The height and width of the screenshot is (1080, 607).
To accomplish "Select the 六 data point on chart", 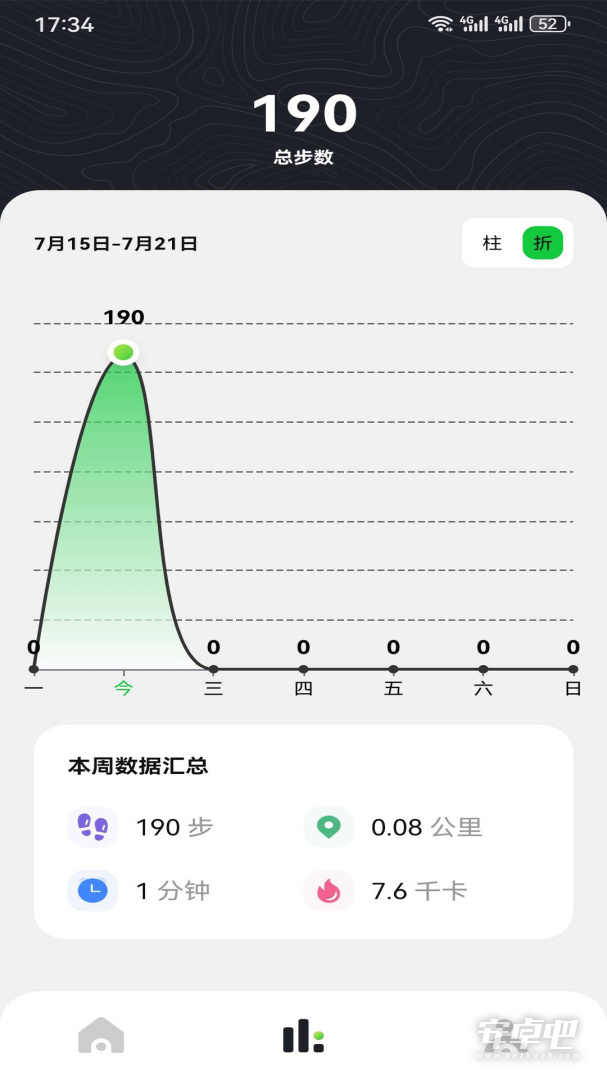I will coord(483,669).
